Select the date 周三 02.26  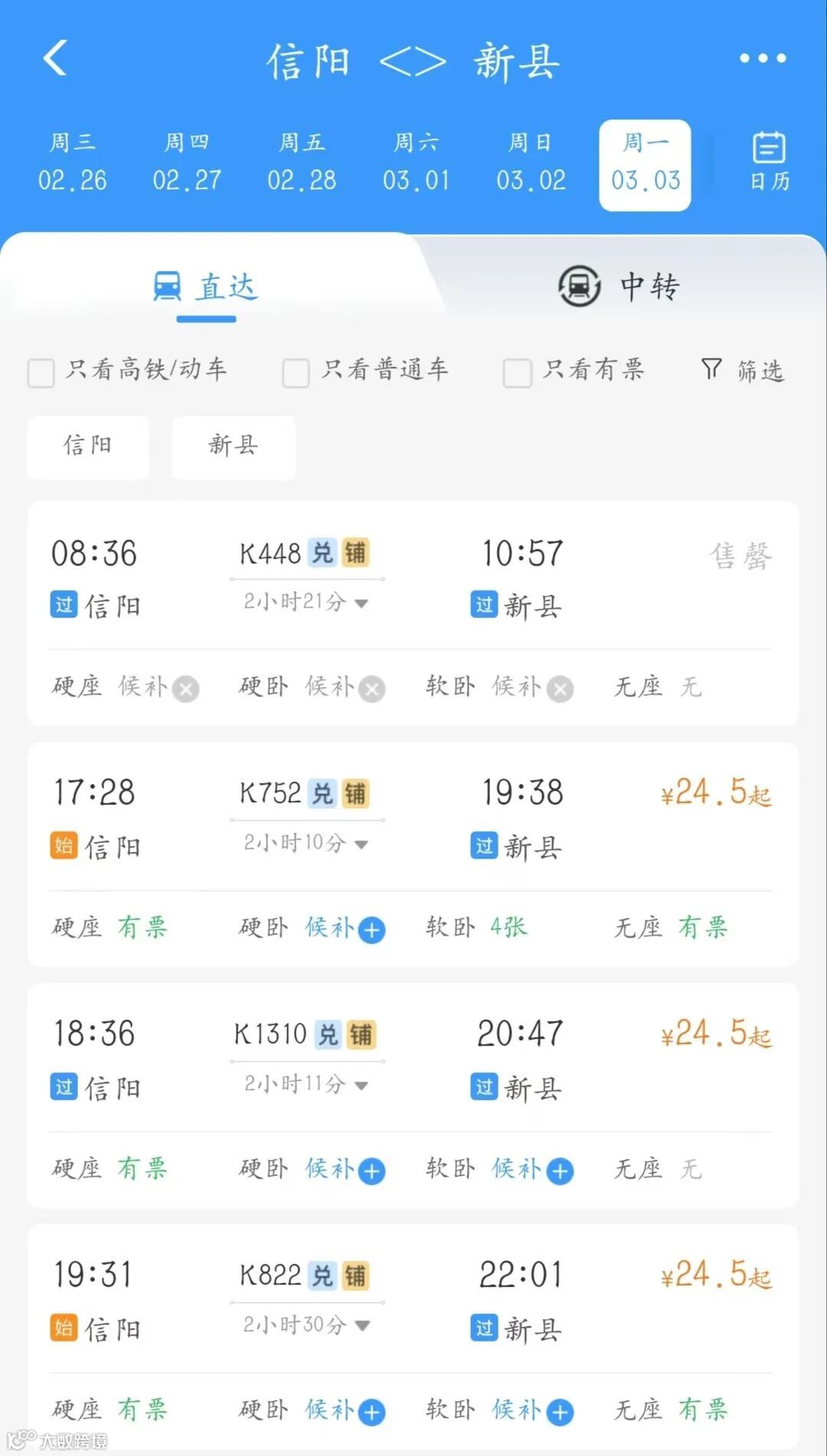[73, 162]
